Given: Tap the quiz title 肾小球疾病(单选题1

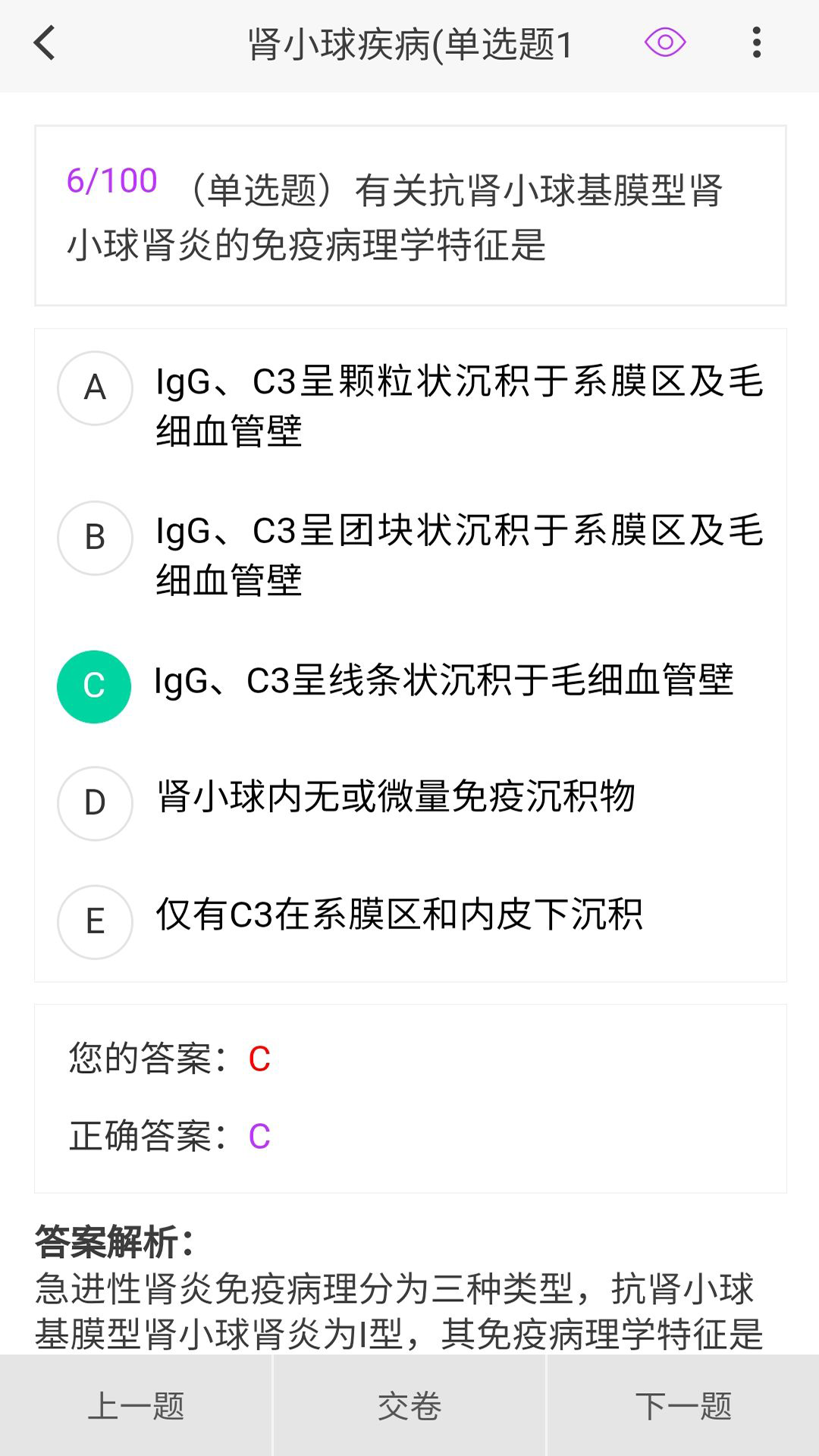Looking at the screenshot, I should point(409,43).
